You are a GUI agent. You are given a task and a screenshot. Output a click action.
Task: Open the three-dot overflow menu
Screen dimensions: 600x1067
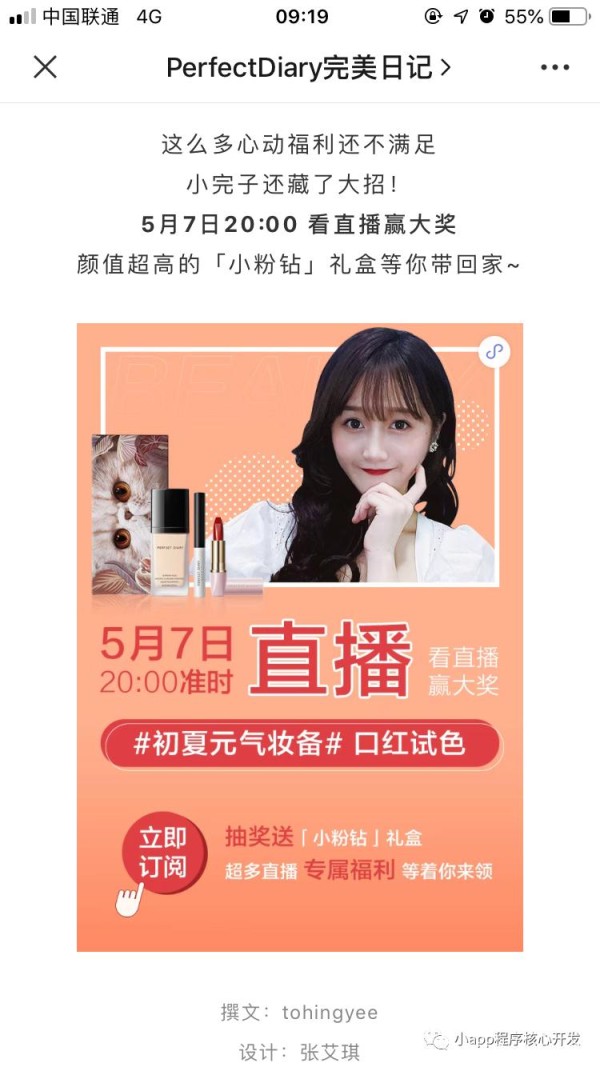click(554, 67)
